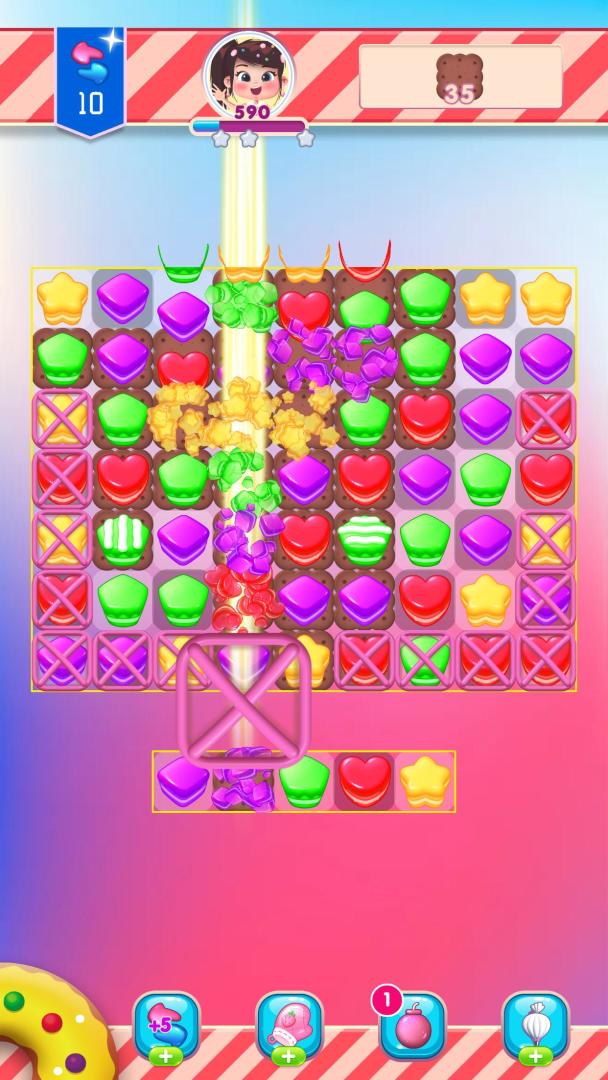Image resolution: width=608 pixels, height=1080 pixels.
Task: Select the red heart in the bottom tray
Action: pos(364,781)
